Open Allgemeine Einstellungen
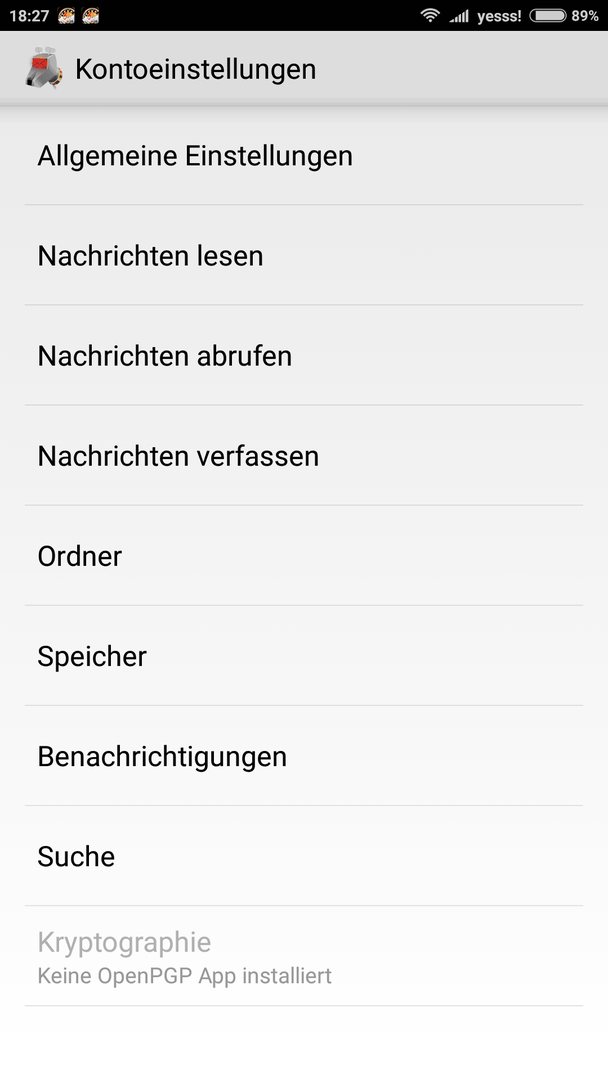Viewport: 608px width, 1080px height. pos(304,156)
